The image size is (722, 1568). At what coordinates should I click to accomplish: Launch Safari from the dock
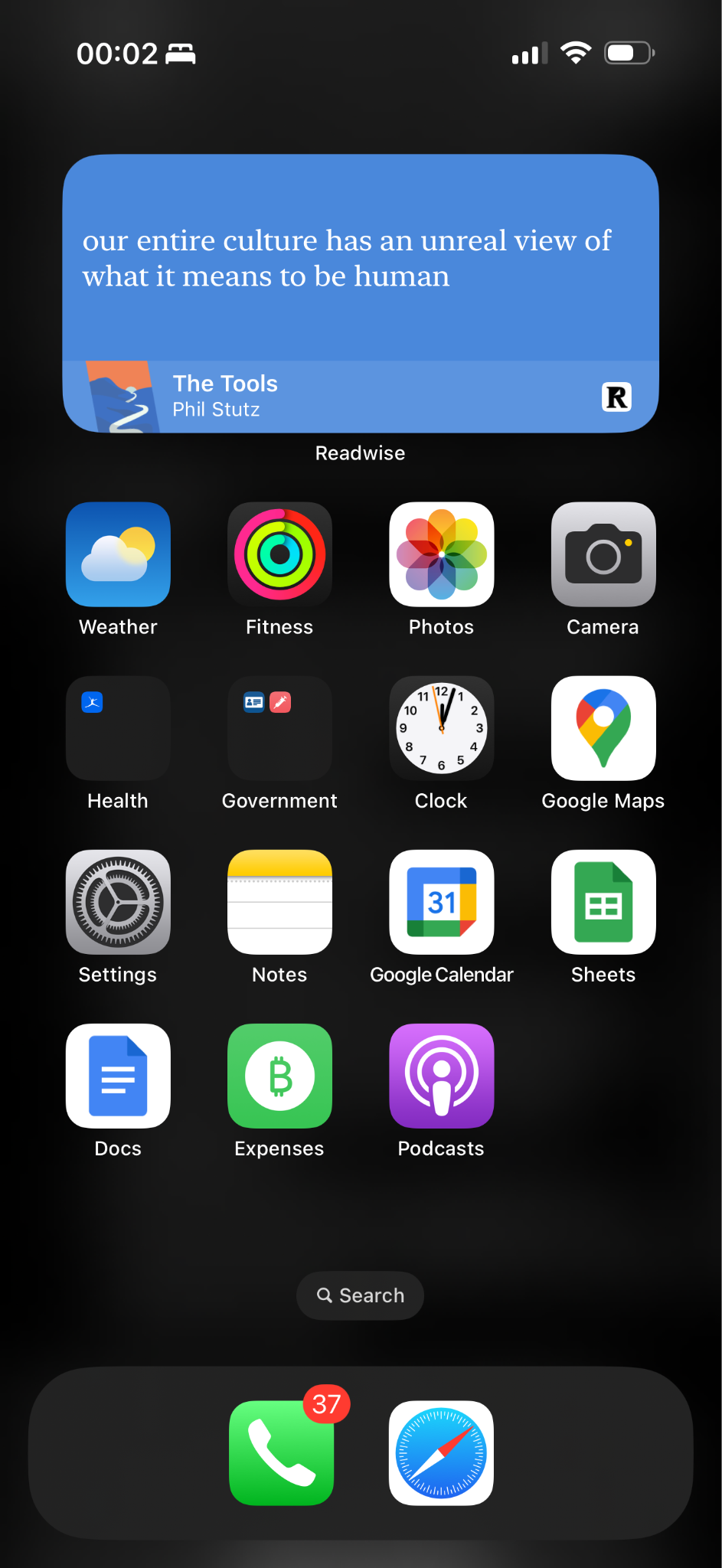(441, 1452)
